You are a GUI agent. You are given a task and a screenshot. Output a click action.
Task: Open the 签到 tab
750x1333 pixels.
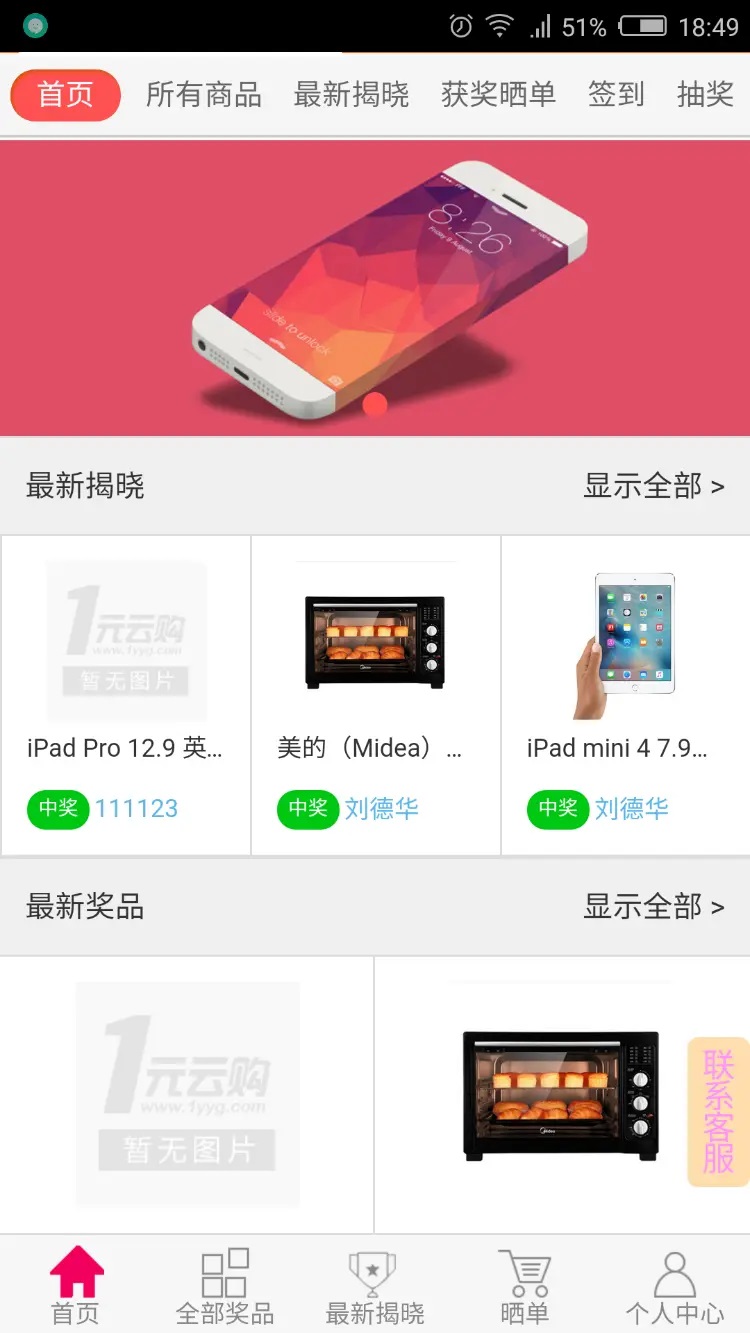[x=615, y=95]
